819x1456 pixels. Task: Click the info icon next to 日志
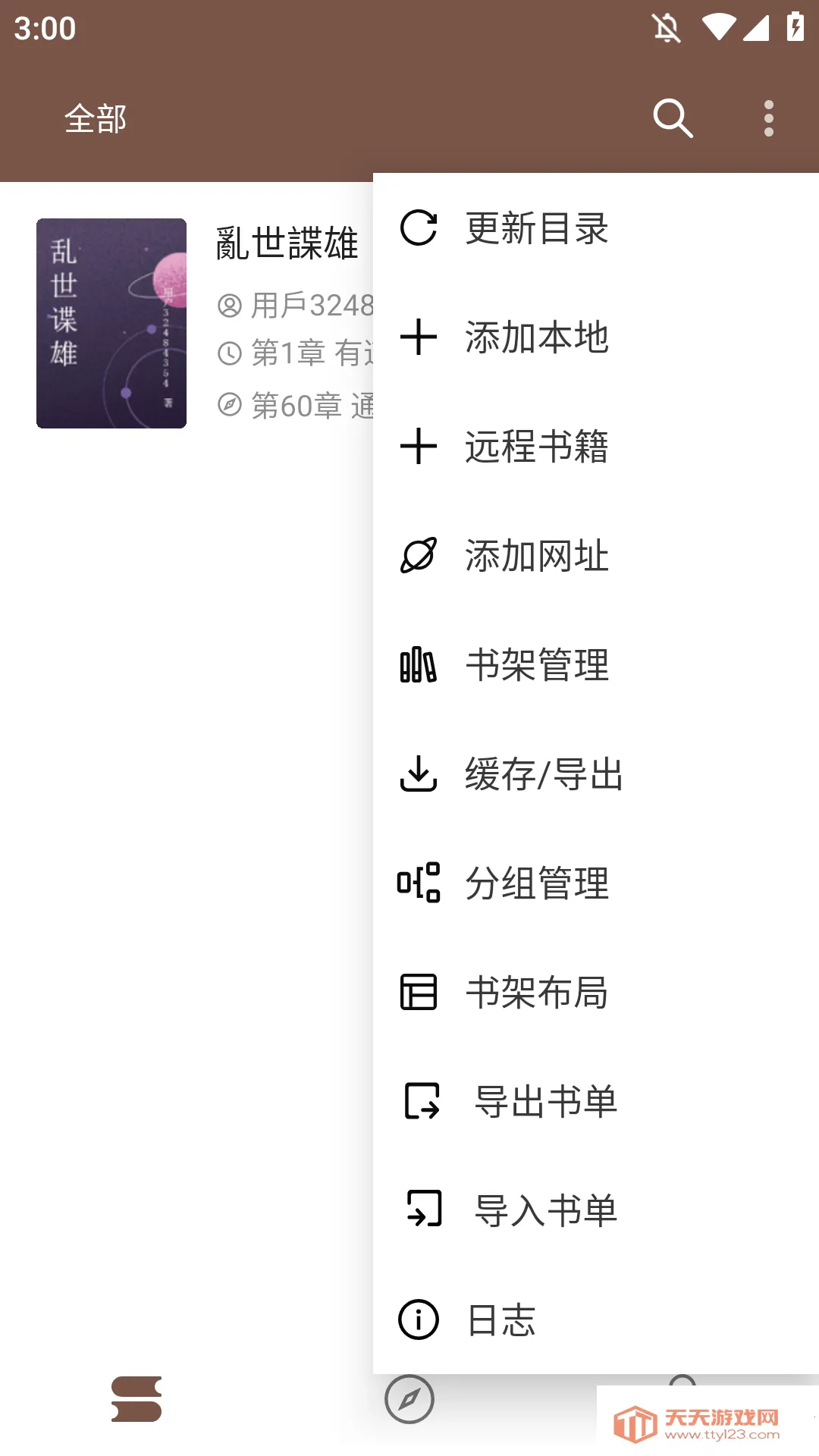pos(418,1322)
